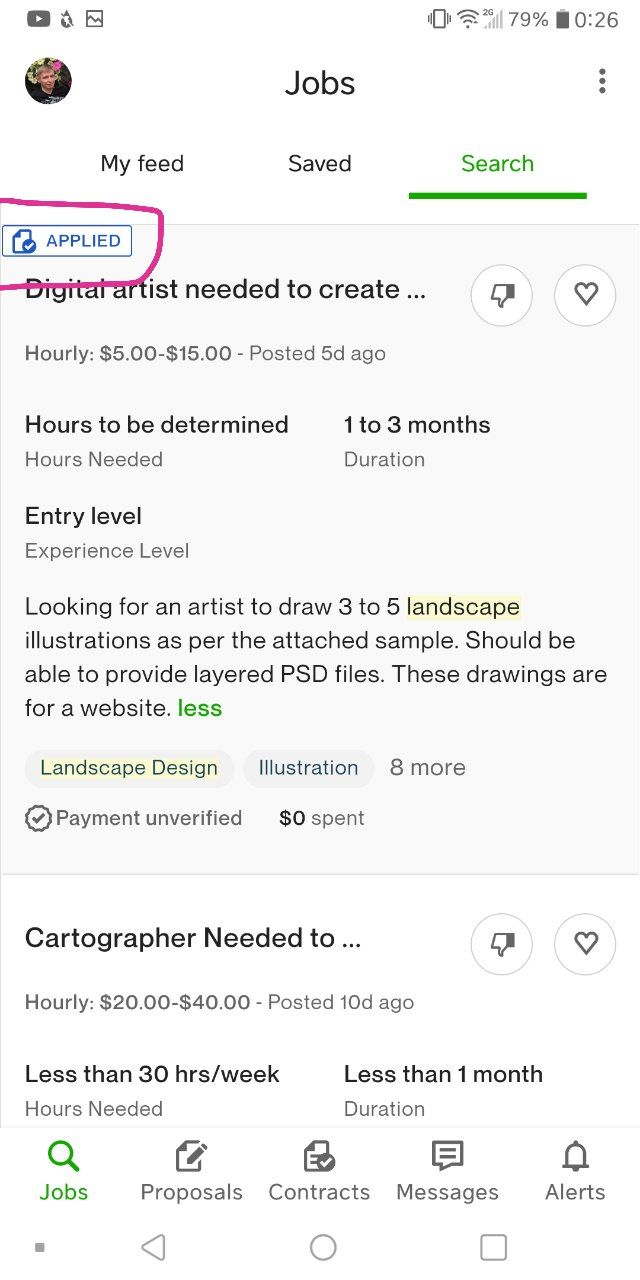The width and height of the screenshot is (640, 1280).
Task: Open the Cartographer Needed job posting
Action: click(x=193, y=938)
